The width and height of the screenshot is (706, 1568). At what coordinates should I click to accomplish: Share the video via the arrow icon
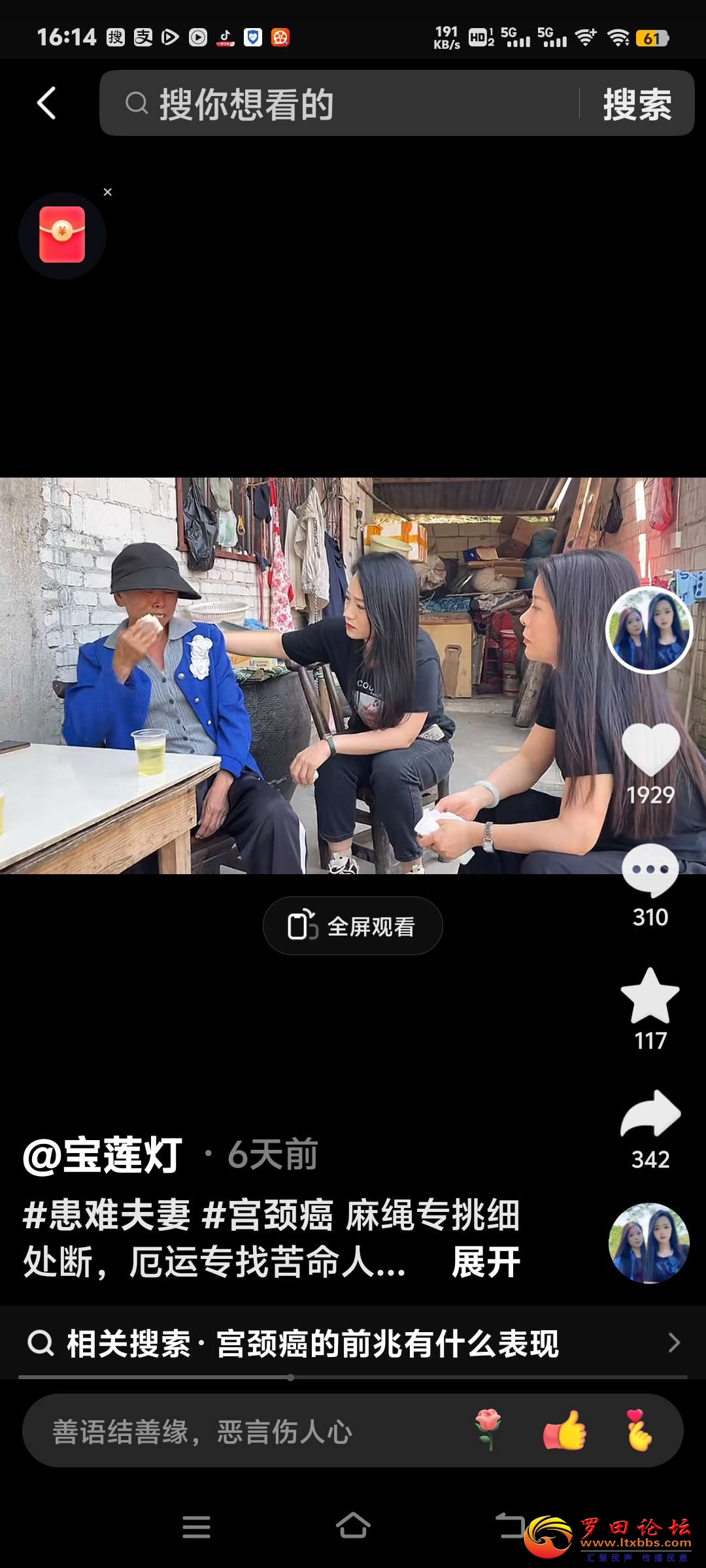[x=650, y=1115]
